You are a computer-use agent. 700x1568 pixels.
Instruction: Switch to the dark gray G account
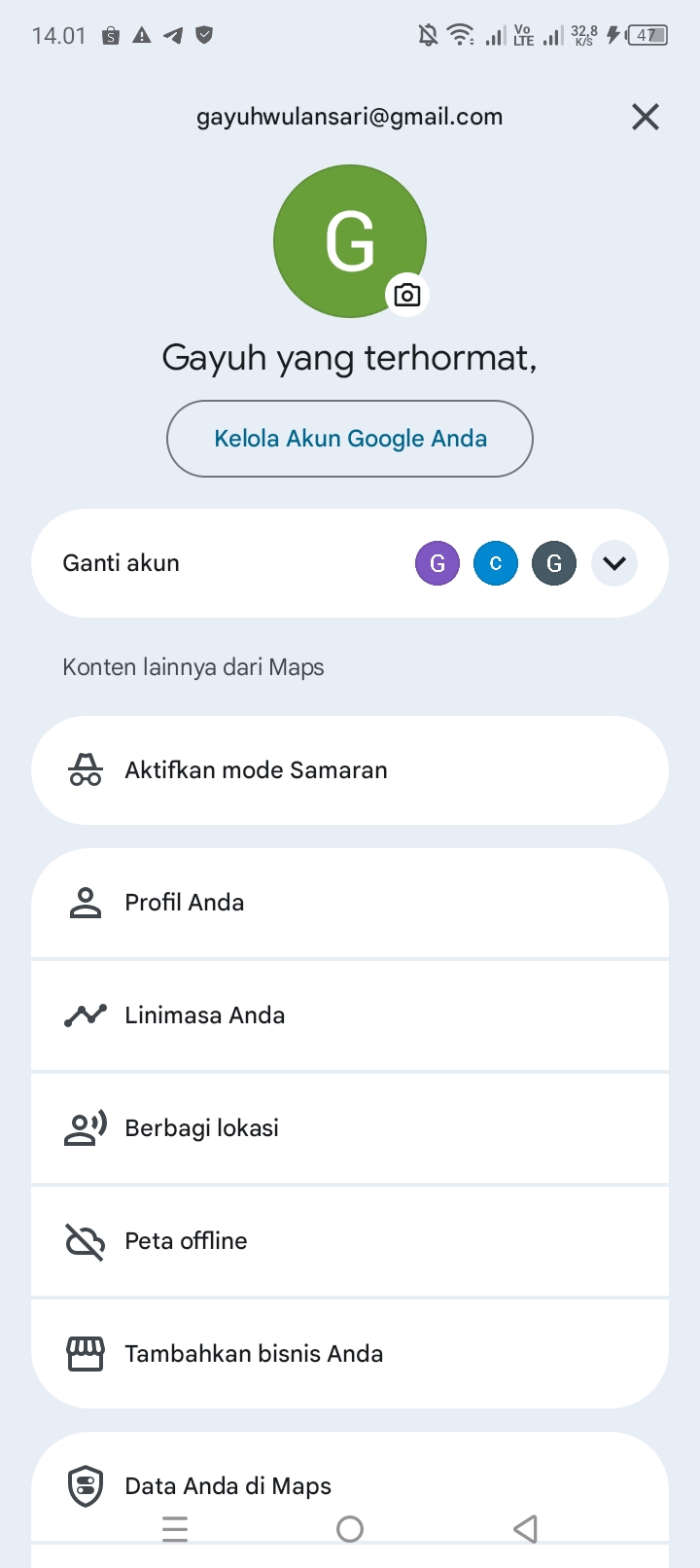pyautogui.click(x=554, y=563)
